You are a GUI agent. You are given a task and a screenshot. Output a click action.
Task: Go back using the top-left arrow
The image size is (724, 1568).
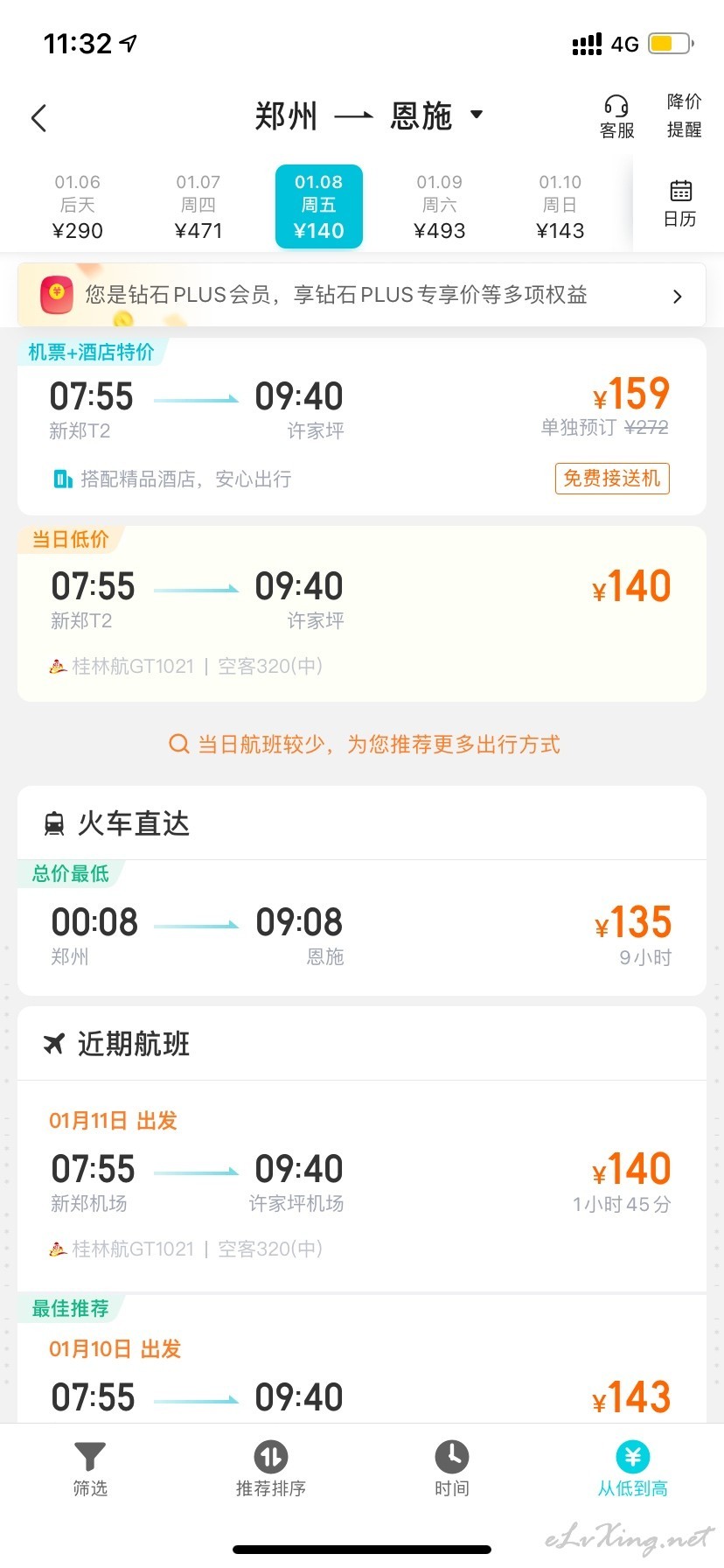(x=38, y=118)
